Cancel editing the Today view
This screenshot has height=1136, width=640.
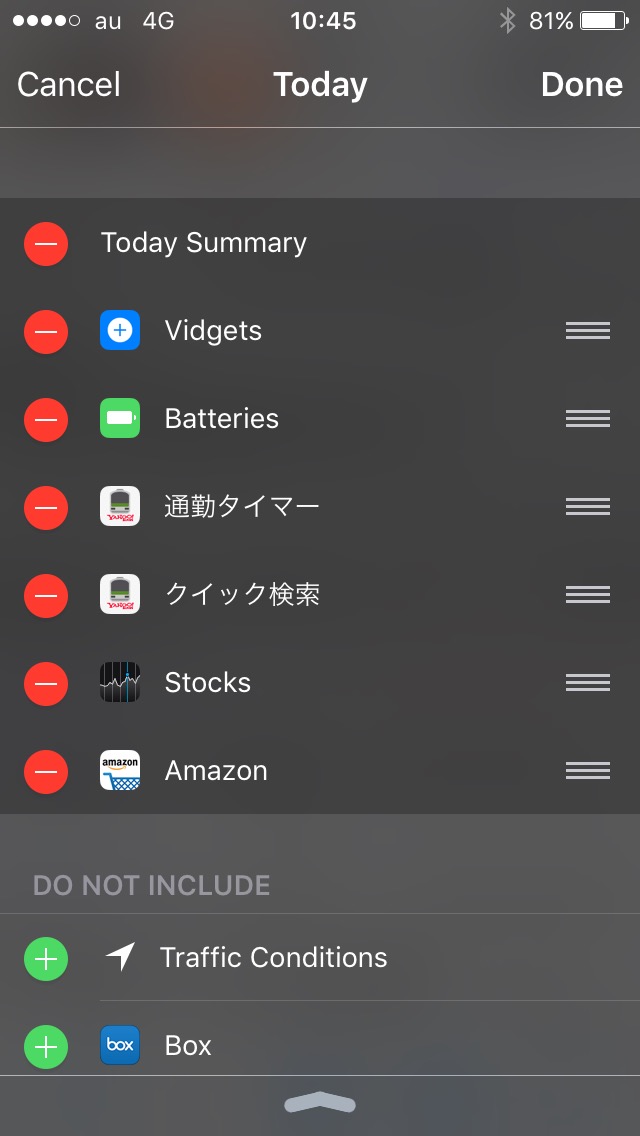coord(69,85)
